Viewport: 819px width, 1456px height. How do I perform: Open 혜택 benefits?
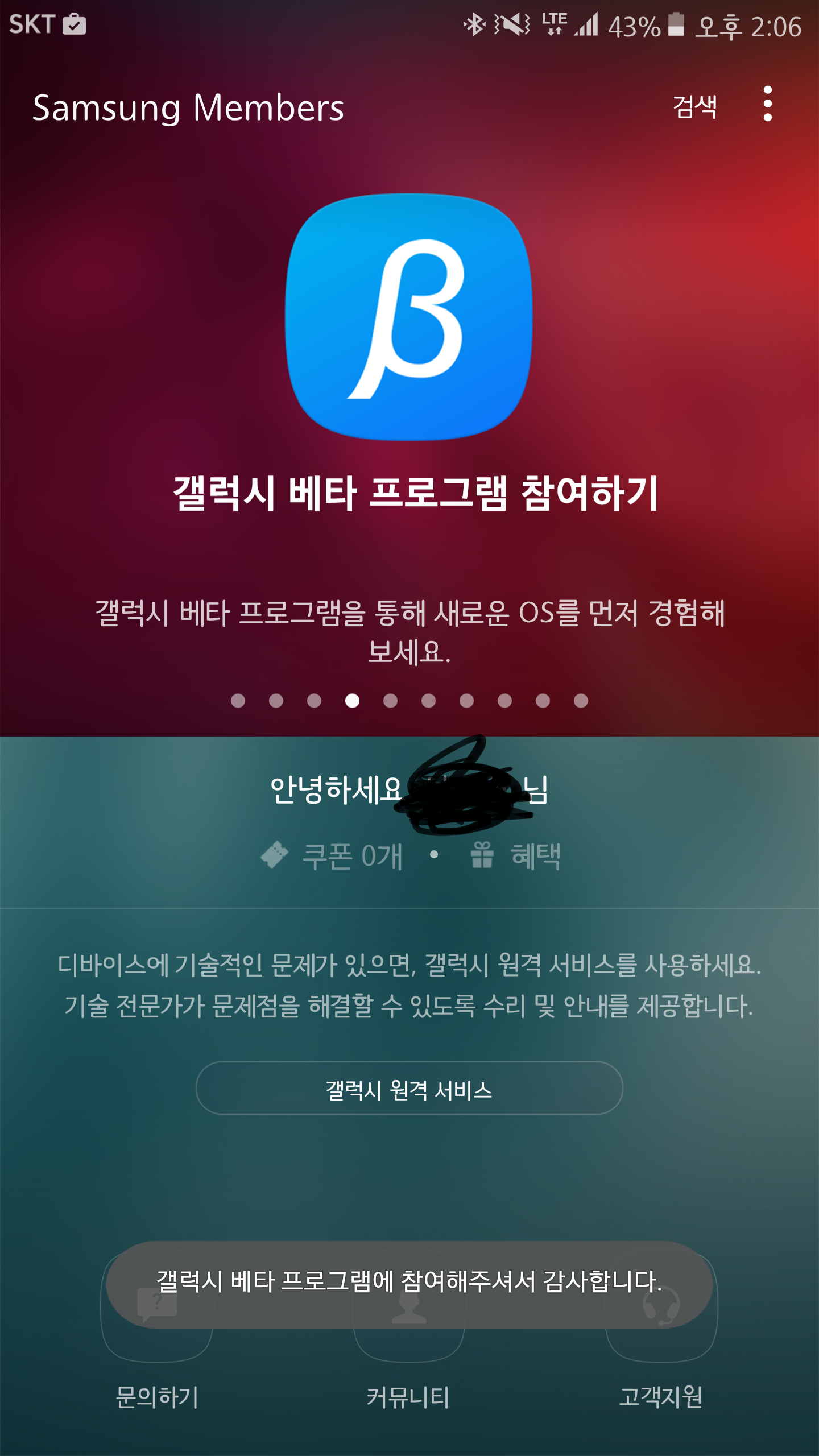coord(516,855)
